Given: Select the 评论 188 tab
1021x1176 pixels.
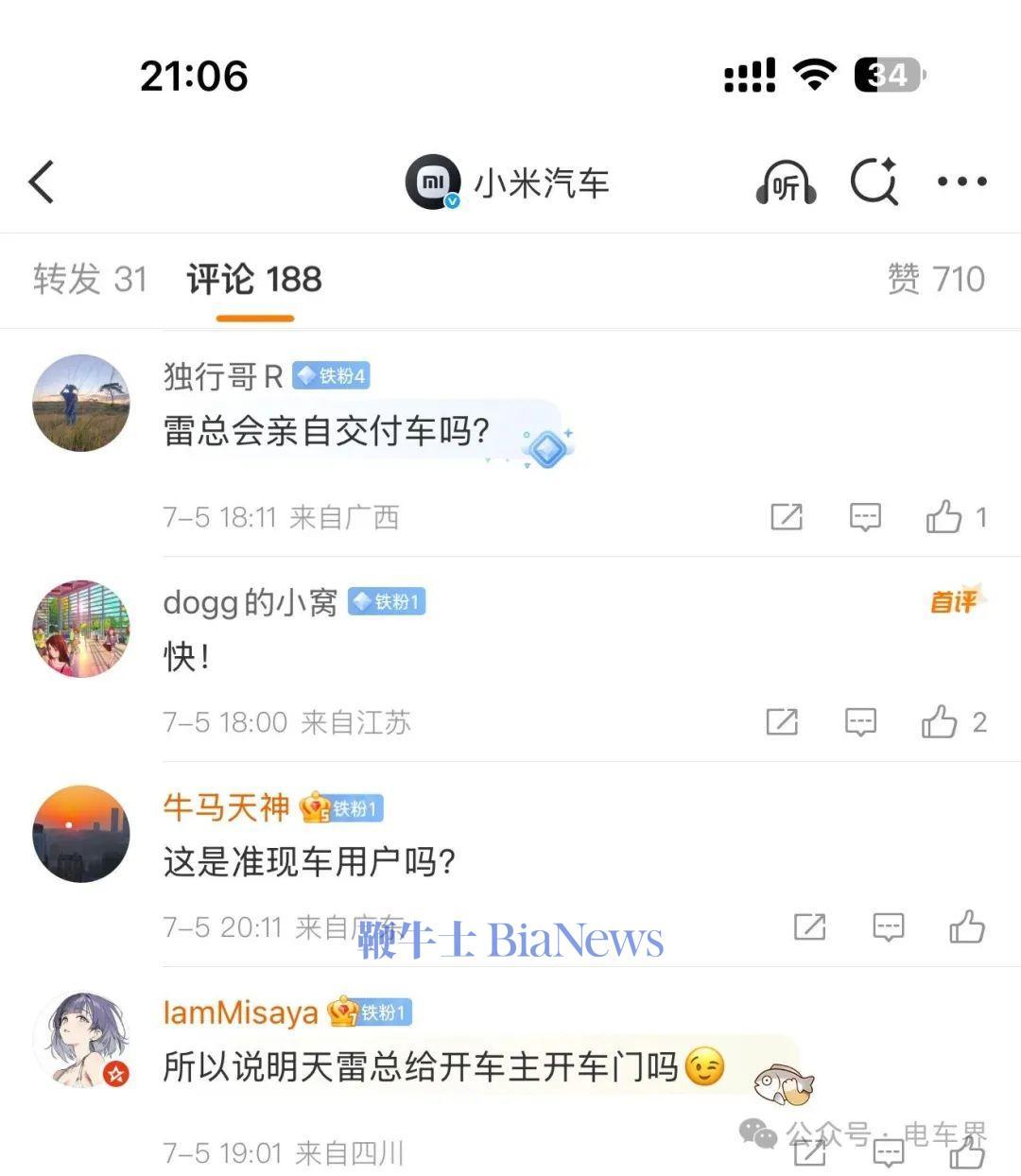Looking at the screenshot, I should click(254, 280).
